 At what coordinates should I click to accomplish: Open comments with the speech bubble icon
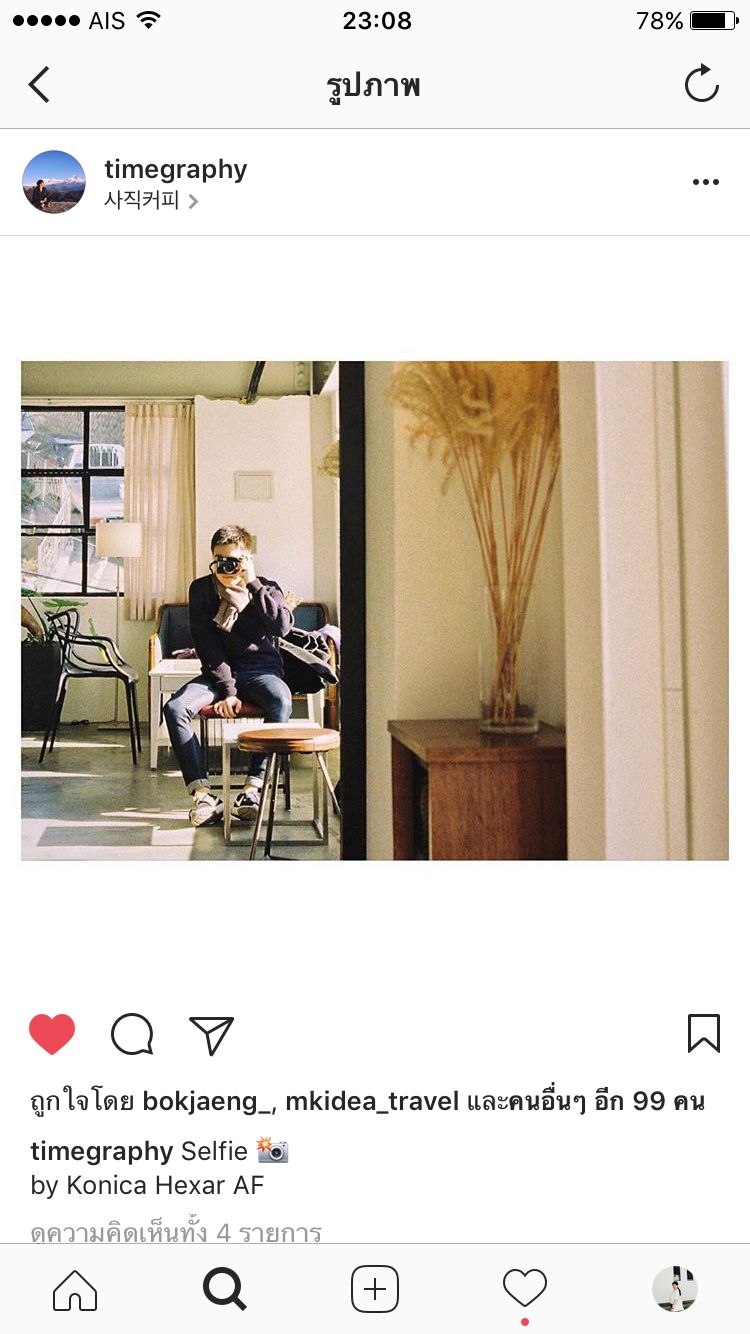pyautogui.click(x=132, y=1034)
